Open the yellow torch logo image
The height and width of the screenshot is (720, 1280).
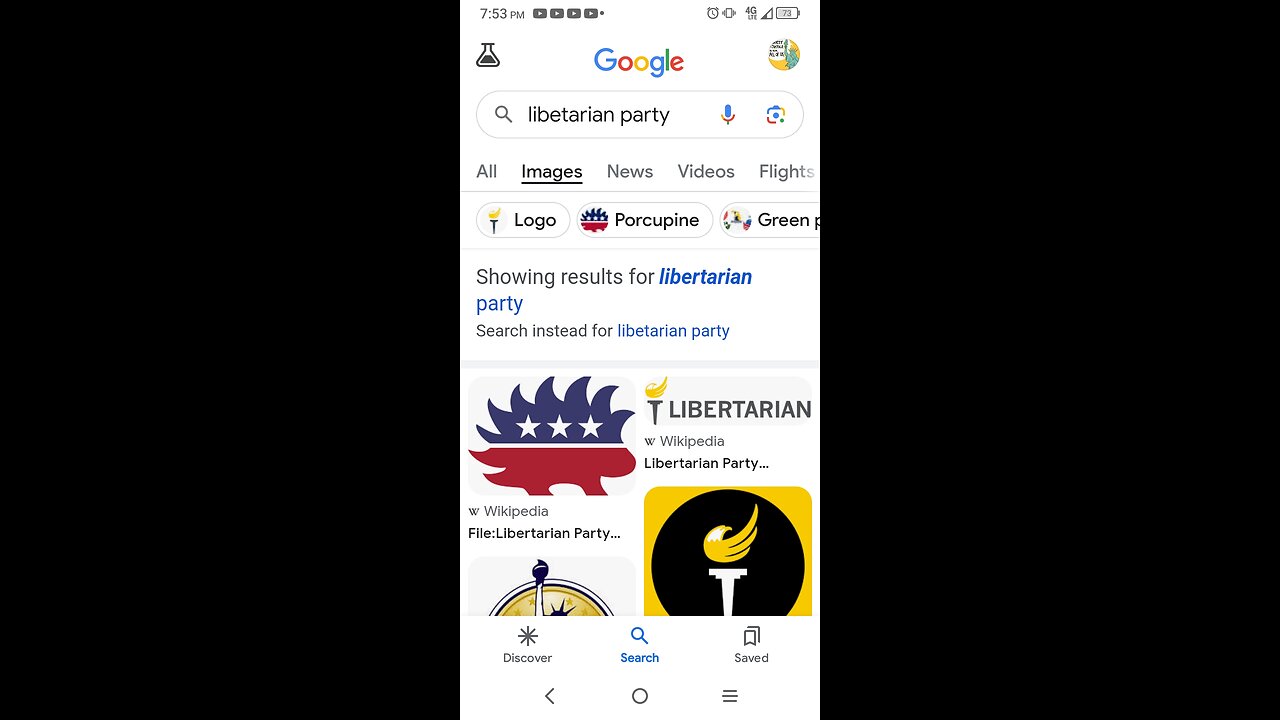(x=728, y=552)
